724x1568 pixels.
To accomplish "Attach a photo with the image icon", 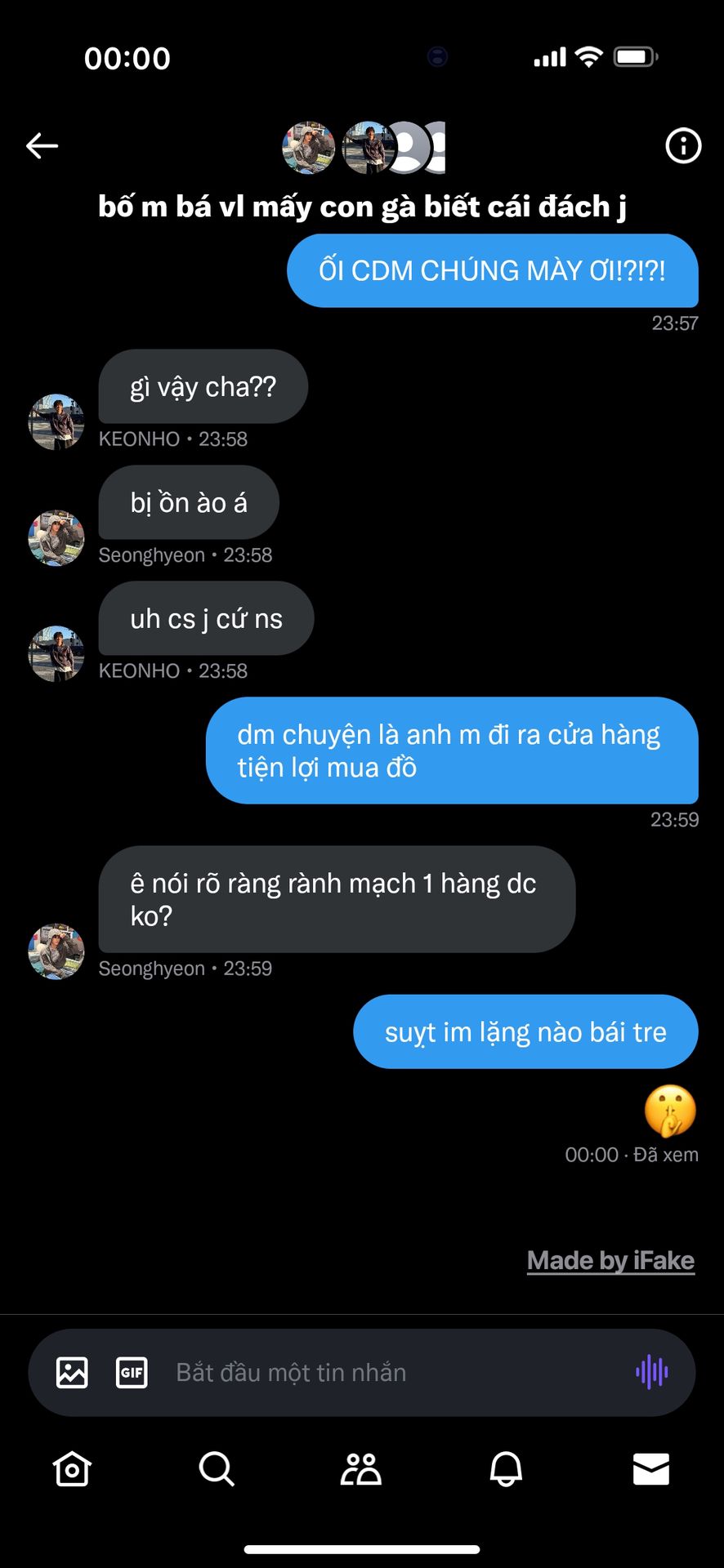I will tap(72, 1372).
